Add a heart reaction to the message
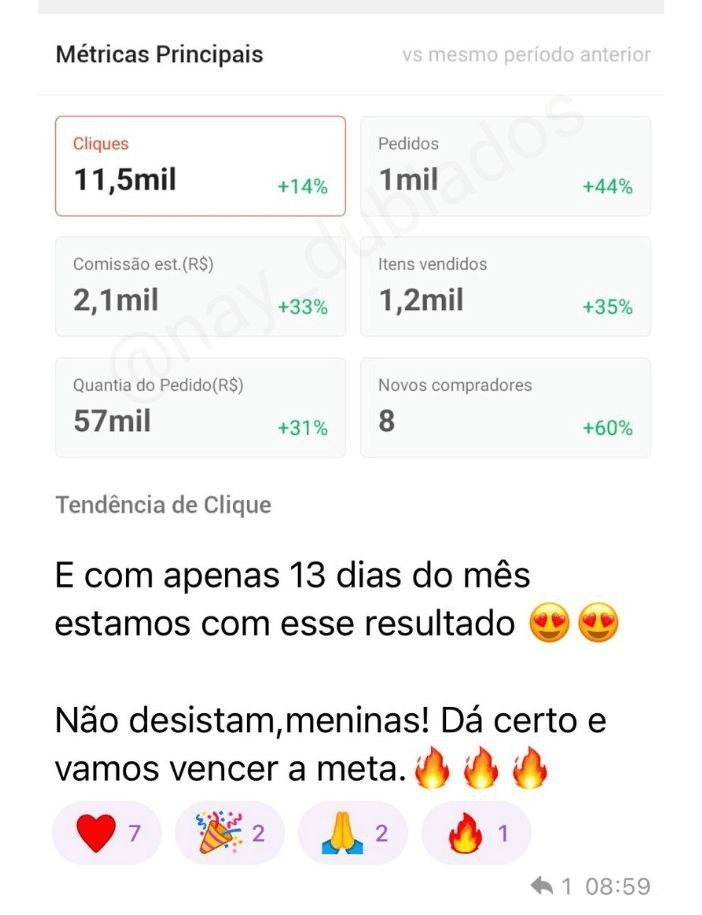The image size is (702, 915). [105, 833]
